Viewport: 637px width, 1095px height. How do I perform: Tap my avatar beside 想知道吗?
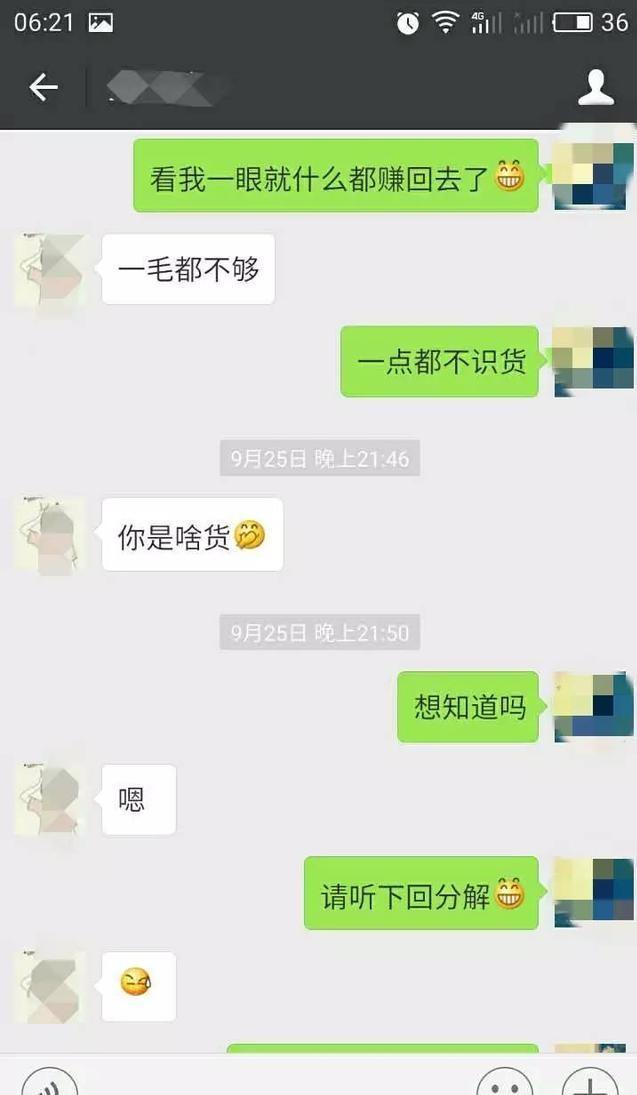[593, 706]
